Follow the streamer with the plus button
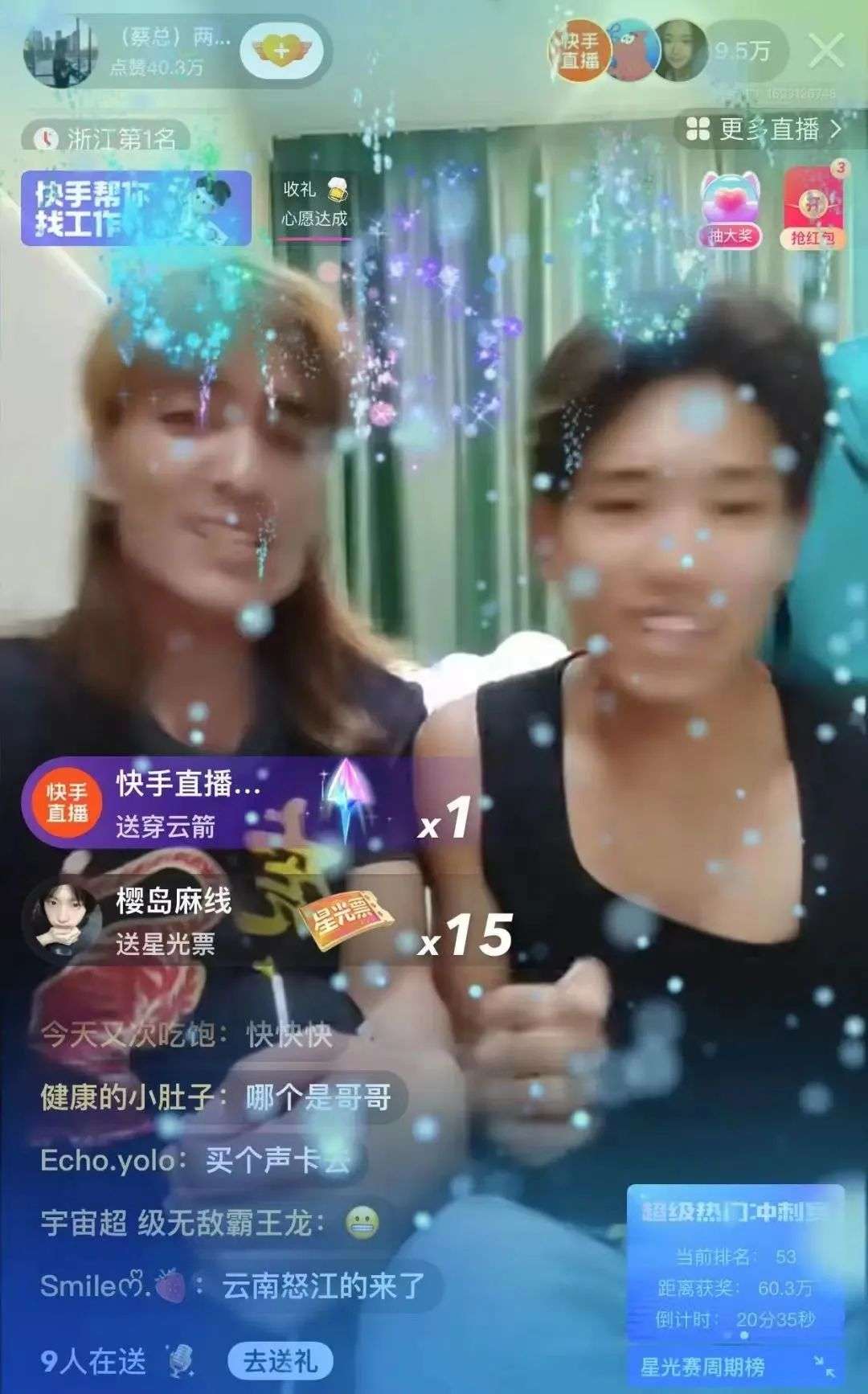The height and width of the screenshot is (1394, 868). pos(281,50)
